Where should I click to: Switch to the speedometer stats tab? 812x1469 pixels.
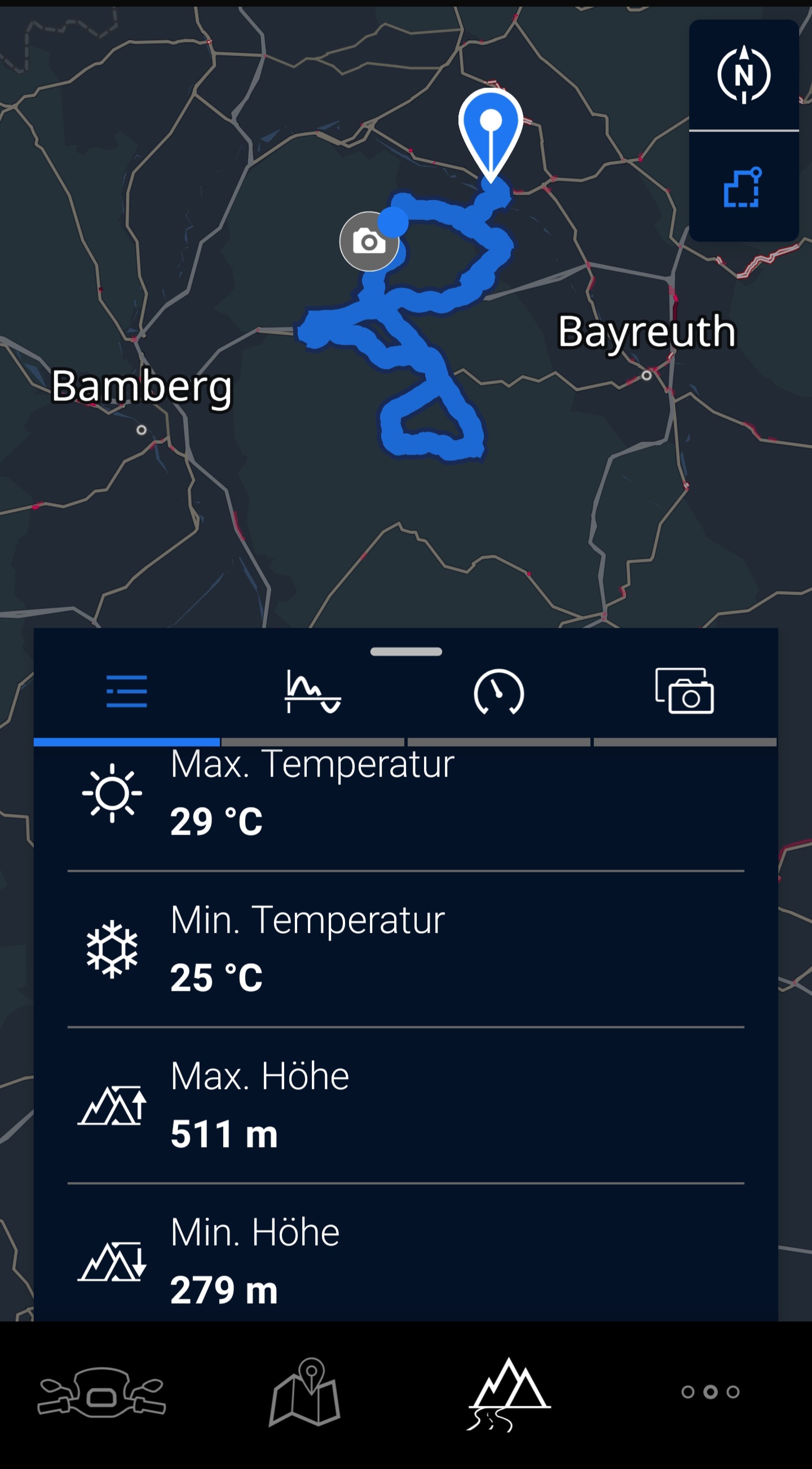[x=498, y=691]
